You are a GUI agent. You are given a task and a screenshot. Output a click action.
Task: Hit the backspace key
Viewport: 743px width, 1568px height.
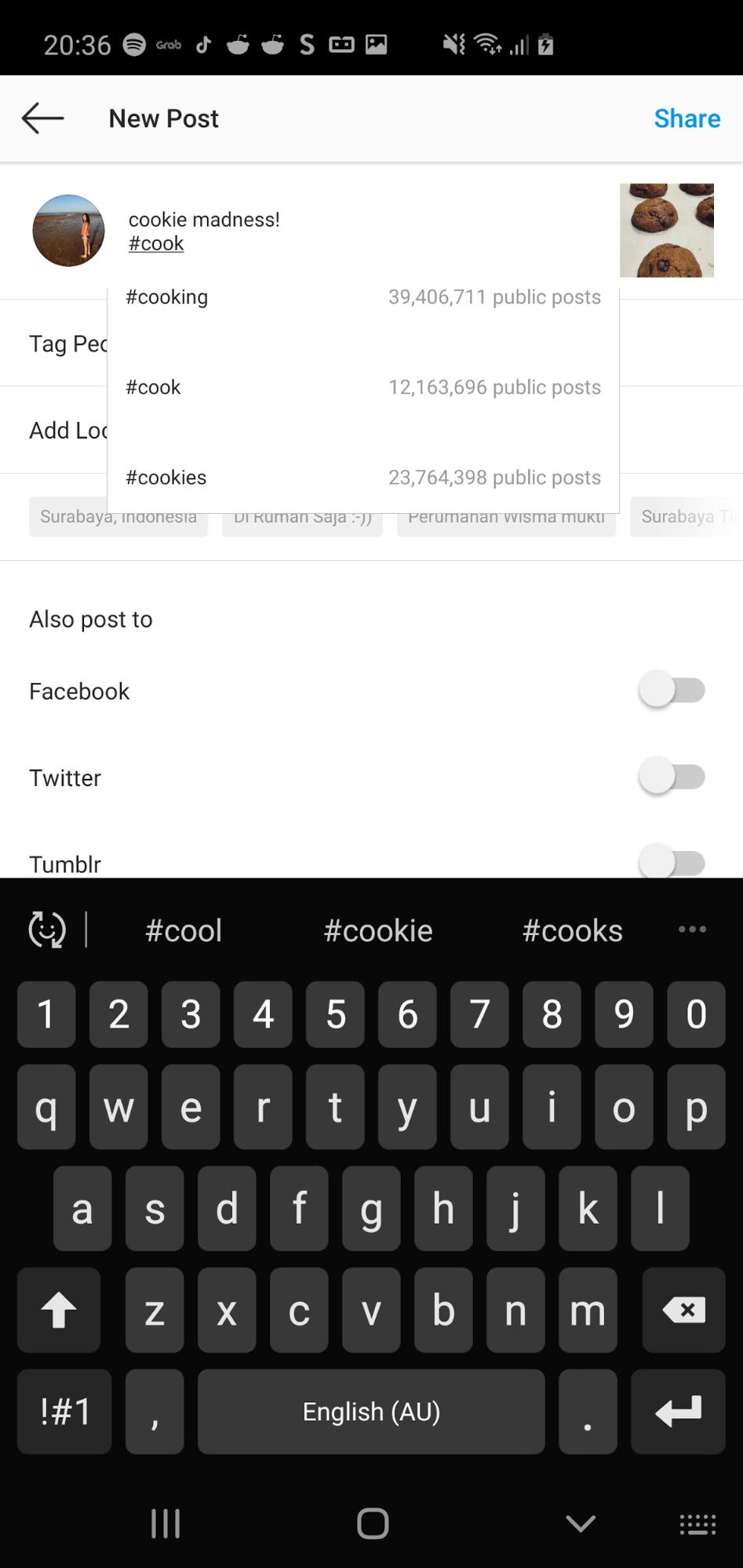coord(683,1310)
